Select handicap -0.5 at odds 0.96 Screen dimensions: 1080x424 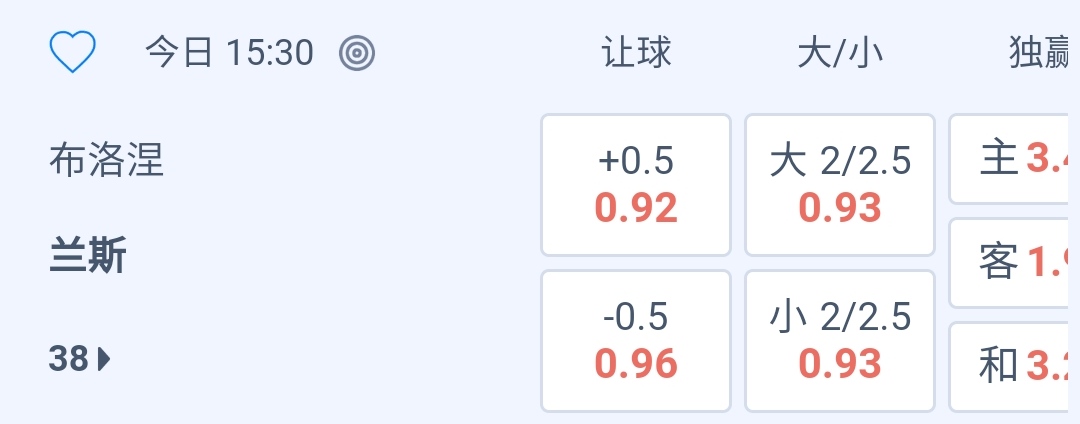[x=636, y=341]
